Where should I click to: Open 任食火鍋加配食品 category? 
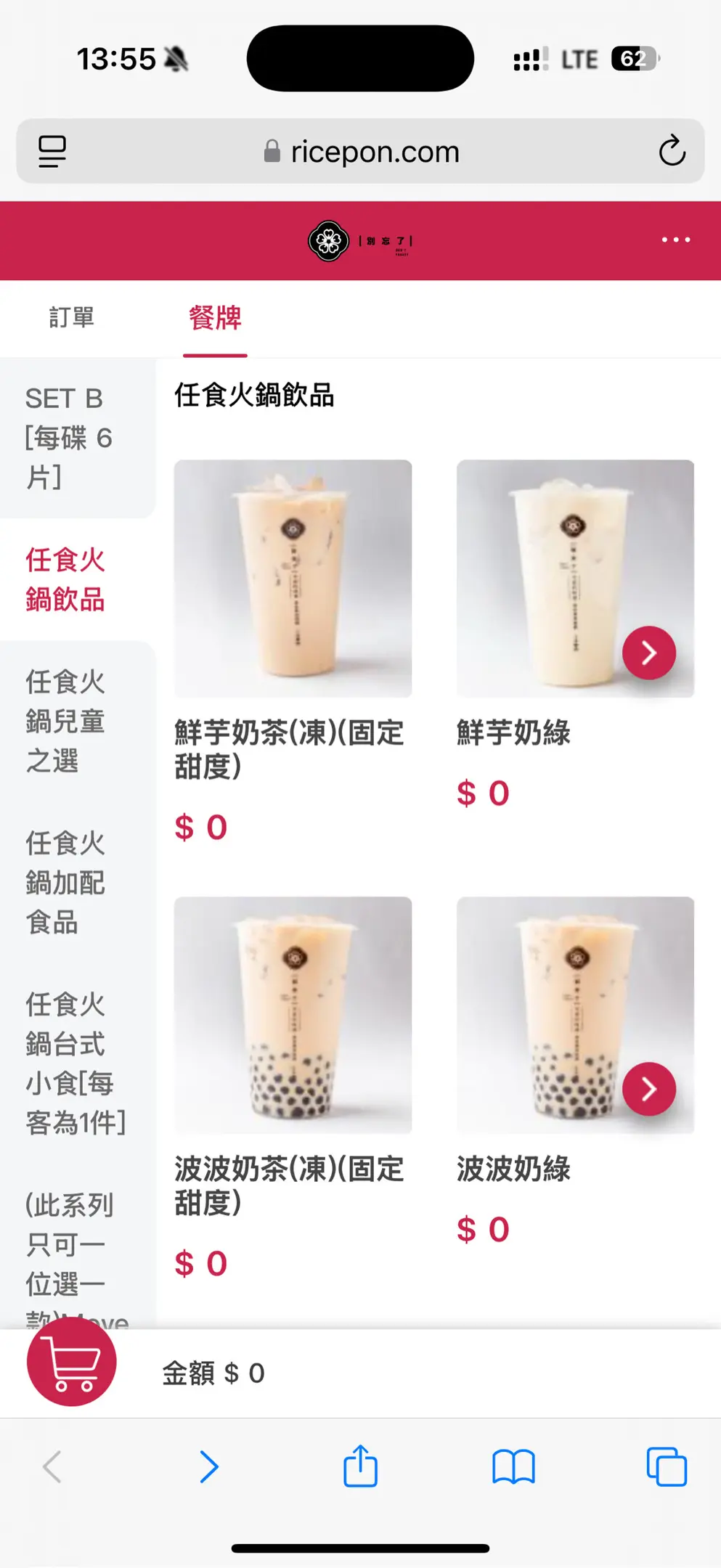click(x=65, y=882)
